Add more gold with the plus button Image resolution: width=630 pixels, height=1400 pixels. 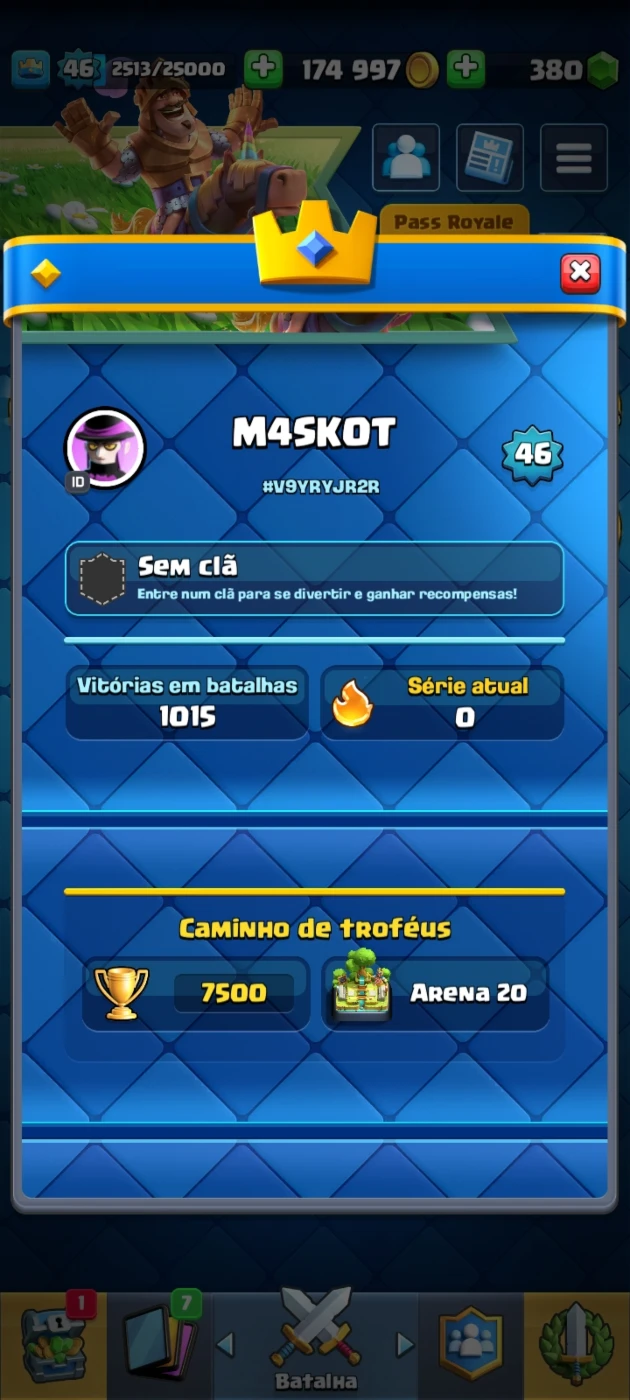point(465,69)
